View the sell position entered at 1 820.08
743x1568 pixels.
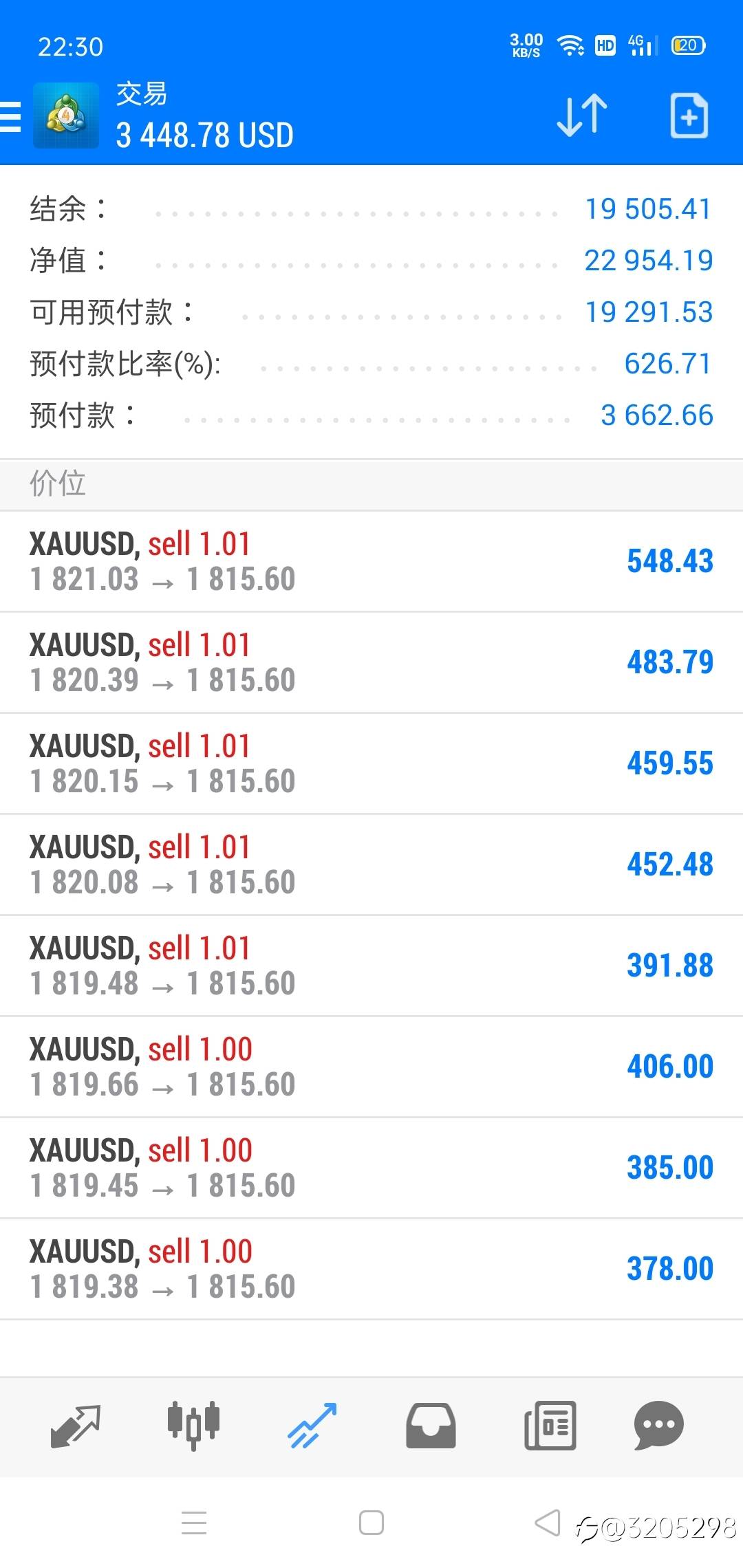point(371,864)
